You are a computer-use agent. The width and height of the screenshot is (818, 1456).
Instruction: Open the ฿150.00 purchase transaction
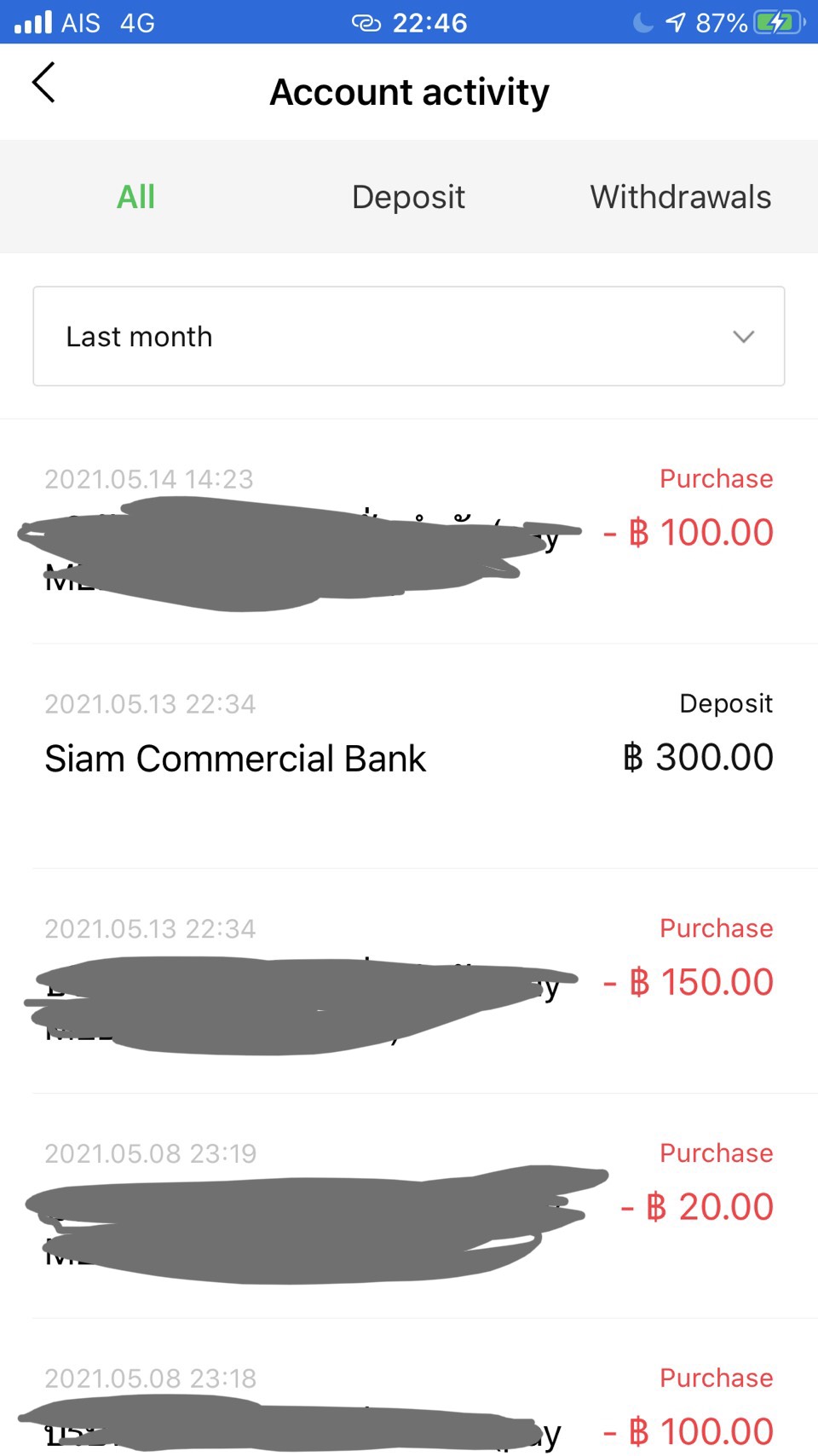pyautogui.click(x=408, y=981)
